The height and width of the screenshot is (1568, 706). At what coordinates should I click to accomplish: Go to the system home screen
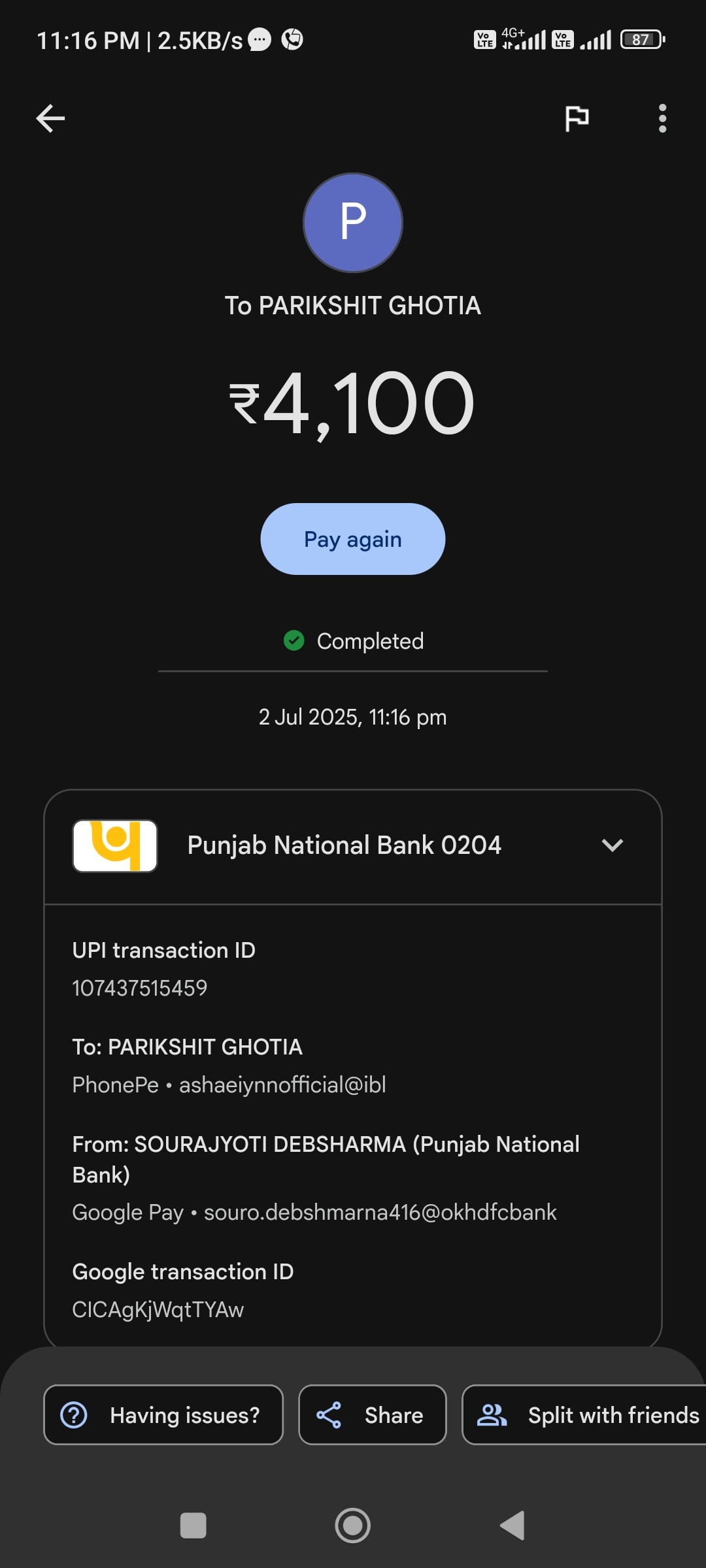(x=353, y=1526)
